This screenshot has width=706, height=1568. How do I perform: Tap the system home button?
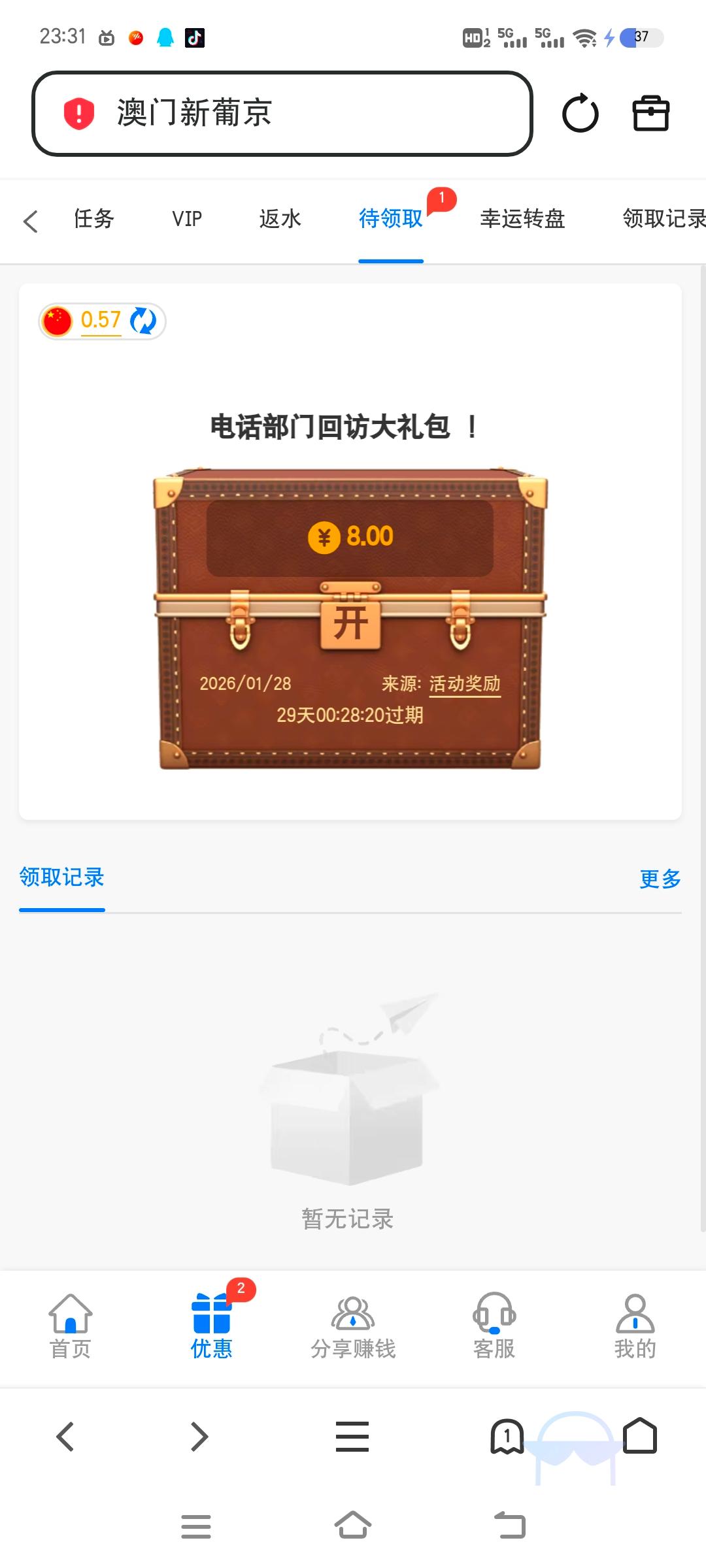(x=353, y=1526)
